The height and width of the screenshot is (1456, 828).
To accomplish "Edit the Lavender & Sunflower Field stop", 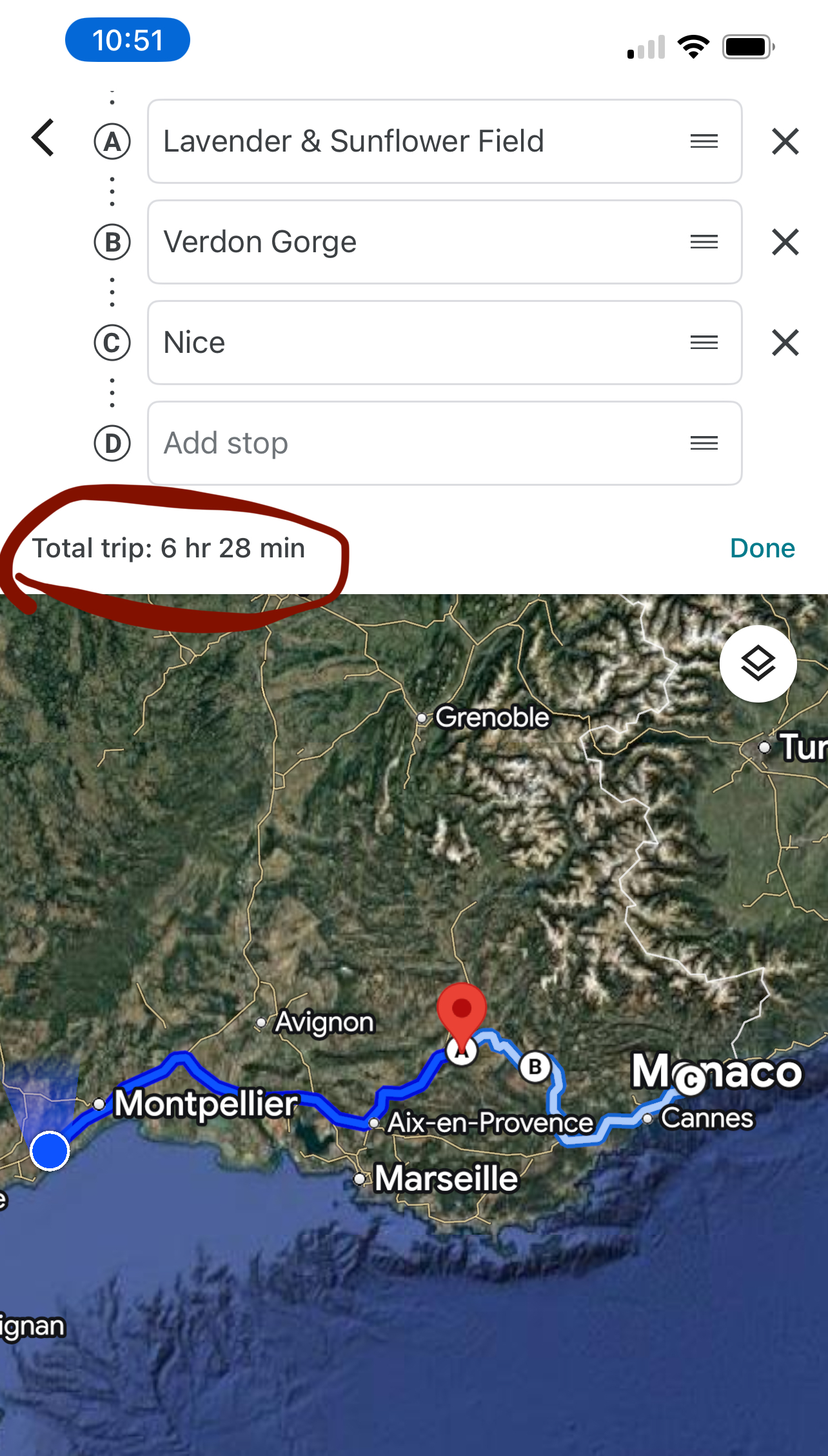I will [444, 141].
